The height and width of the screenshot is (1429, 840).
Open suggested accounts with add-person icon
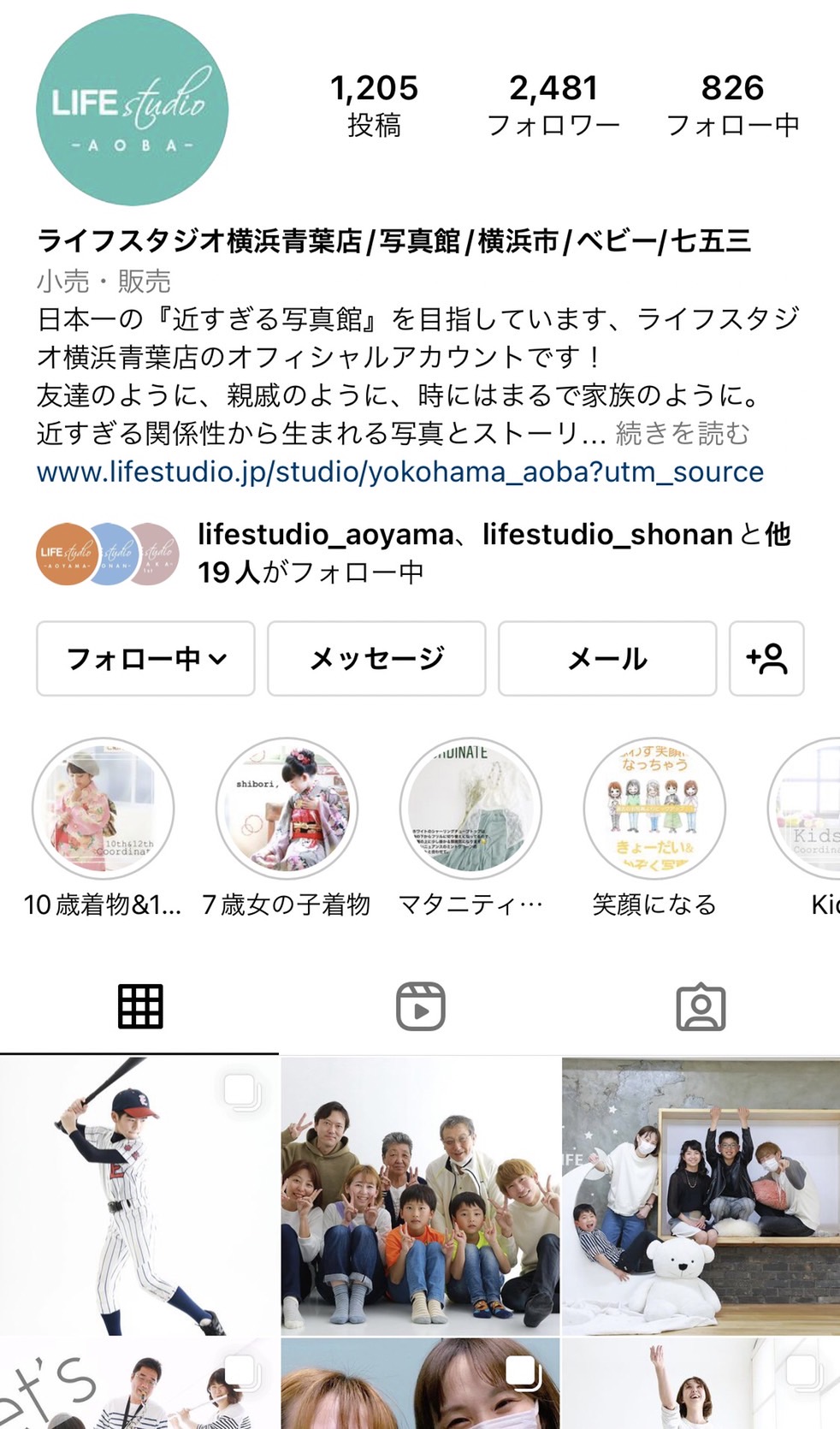pos(766,658)
